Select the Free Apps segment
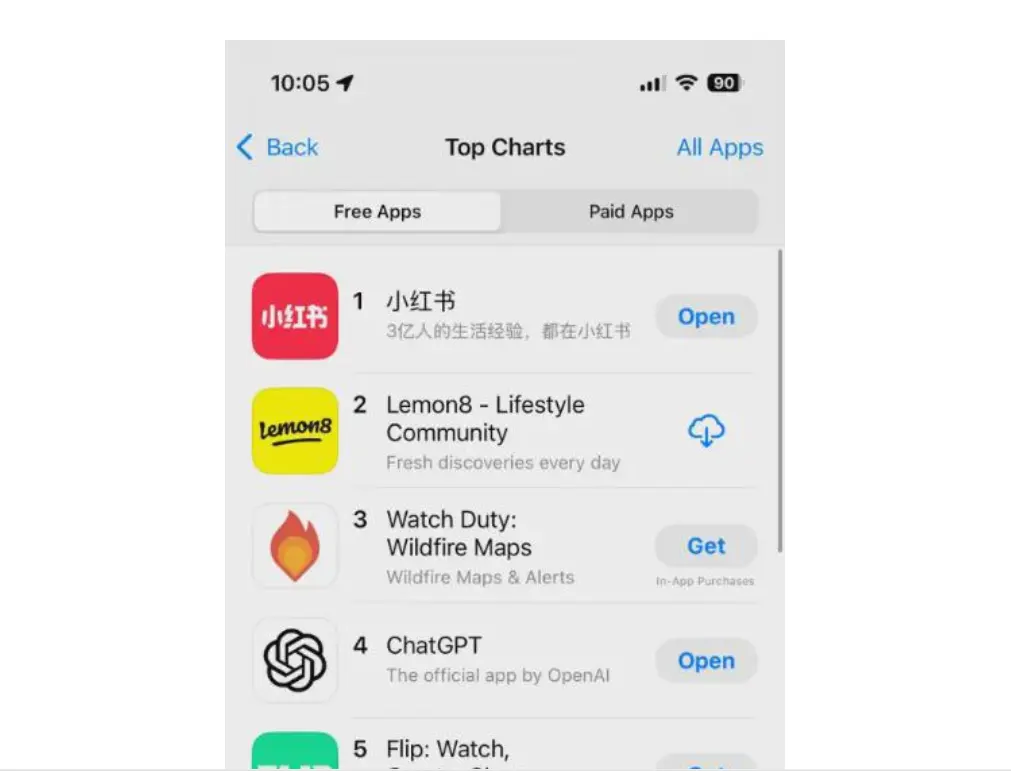Viewport: 1011px width, 771px height. pyautogui.click(x=377, y=212)
